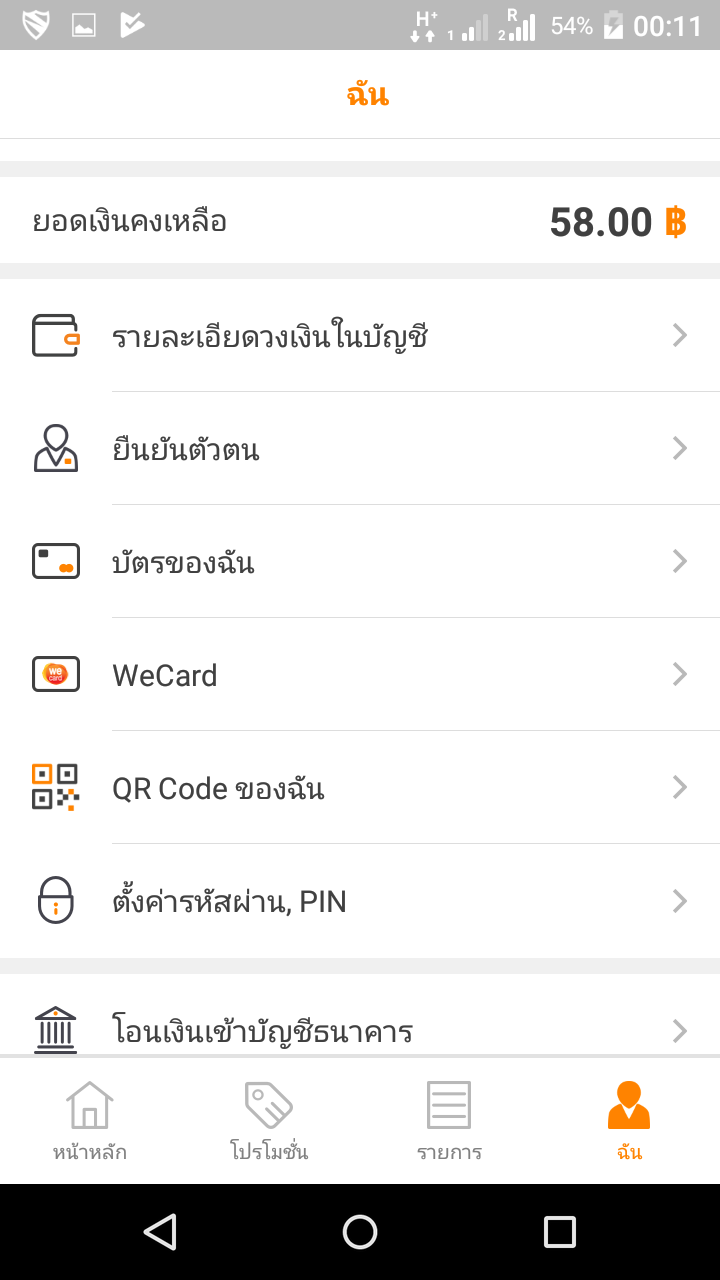
Task: Tap the system back button
Action: (160, 1231)
